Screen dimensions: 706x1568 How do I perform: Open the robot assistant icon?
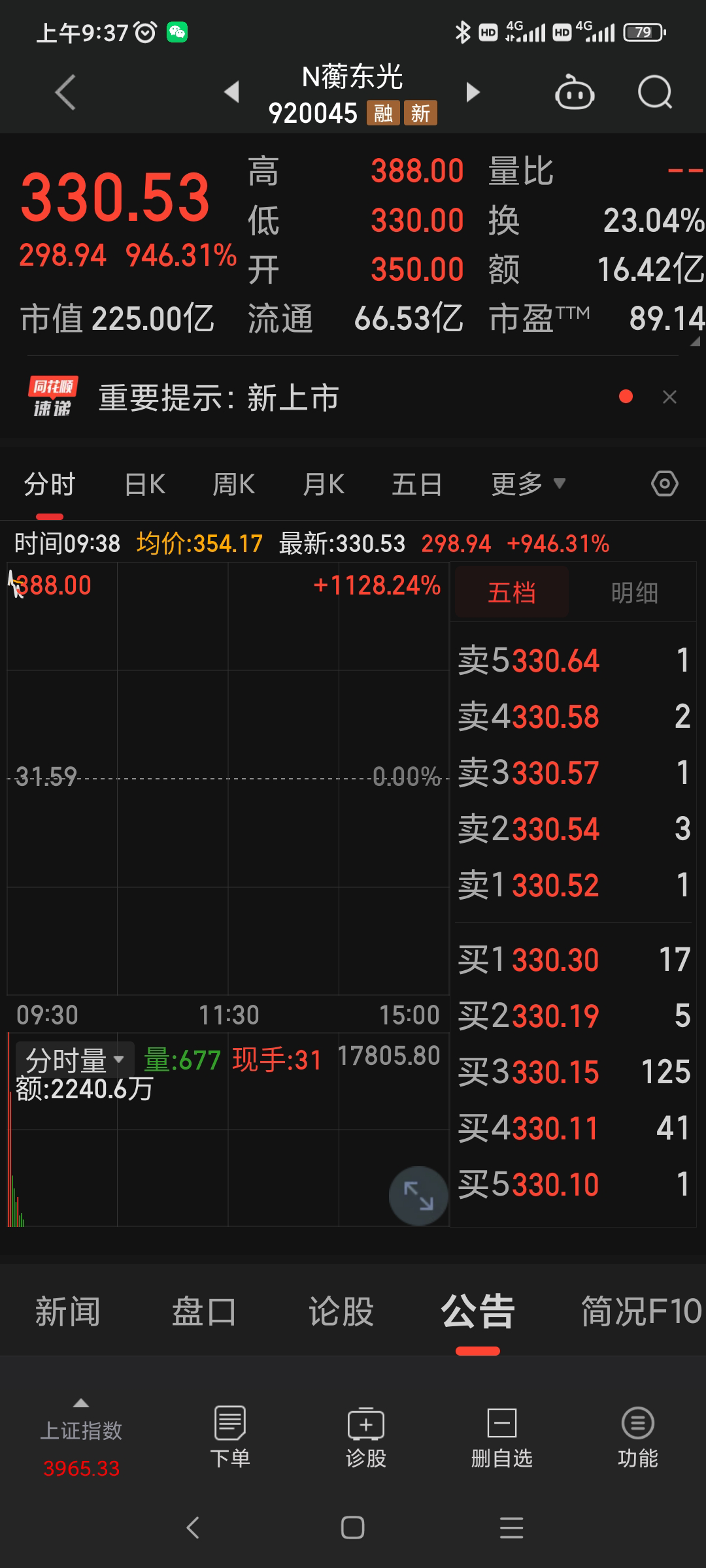pos(574,93)
